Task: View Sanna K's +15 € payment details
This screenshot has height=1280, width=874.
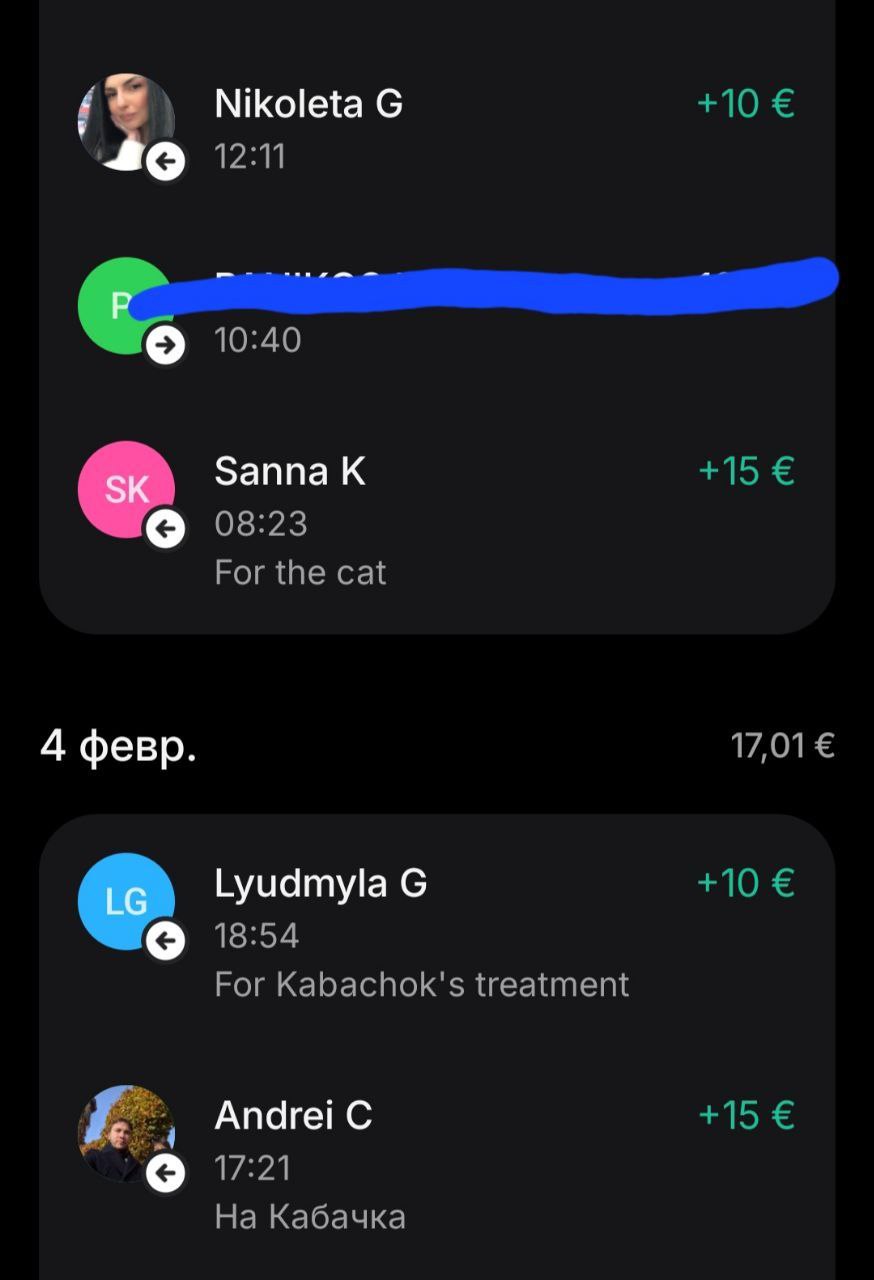Action: pos(436,520)
